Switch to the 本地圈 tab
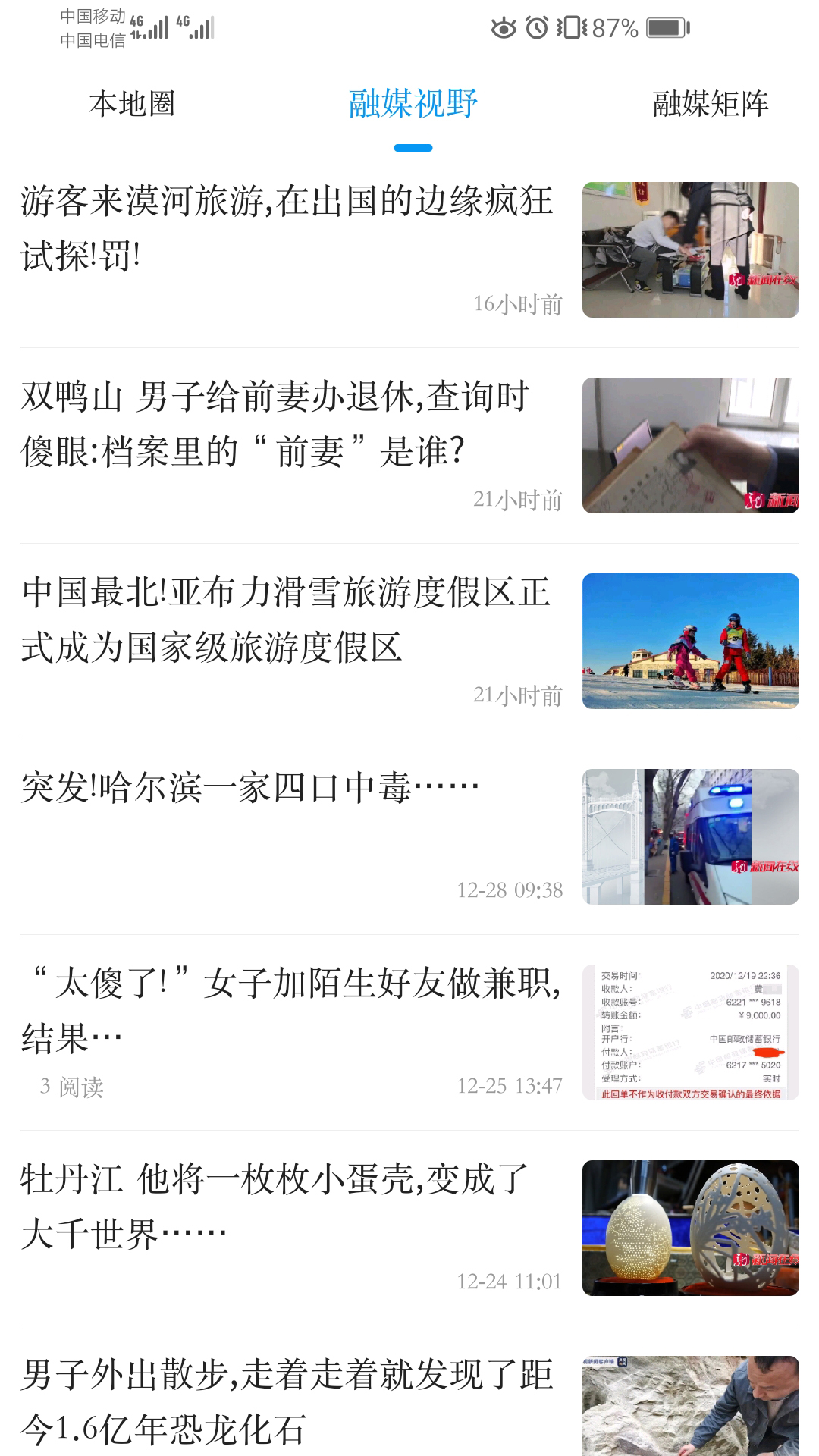 (133, 105)
